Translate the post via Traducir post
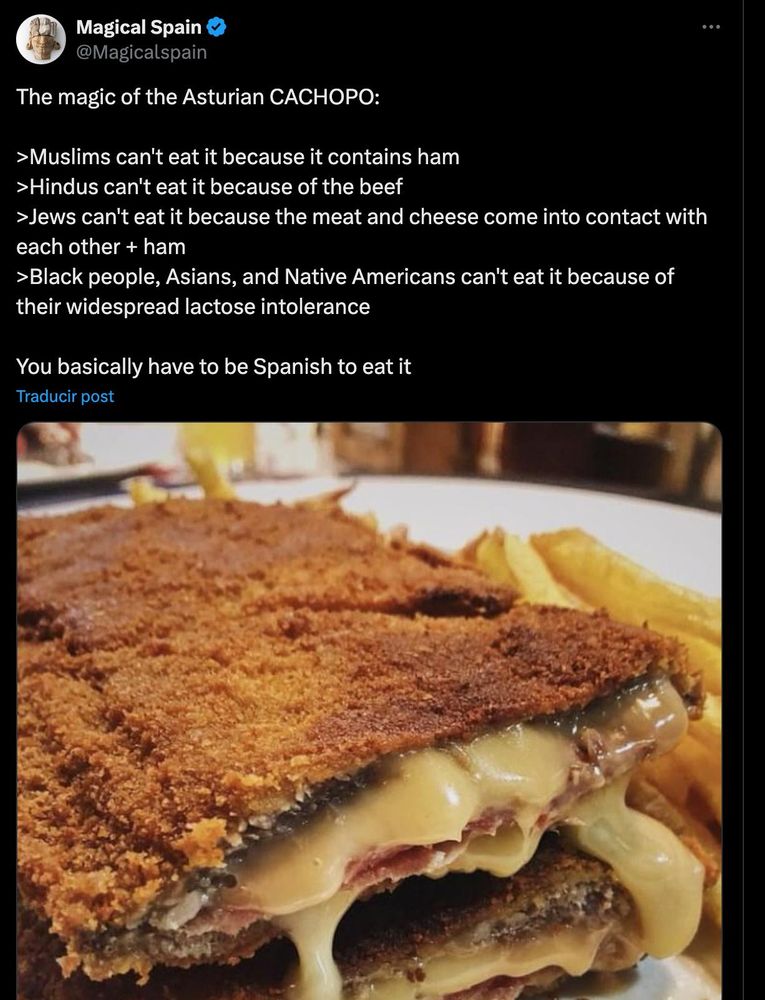 coord(65,396)
